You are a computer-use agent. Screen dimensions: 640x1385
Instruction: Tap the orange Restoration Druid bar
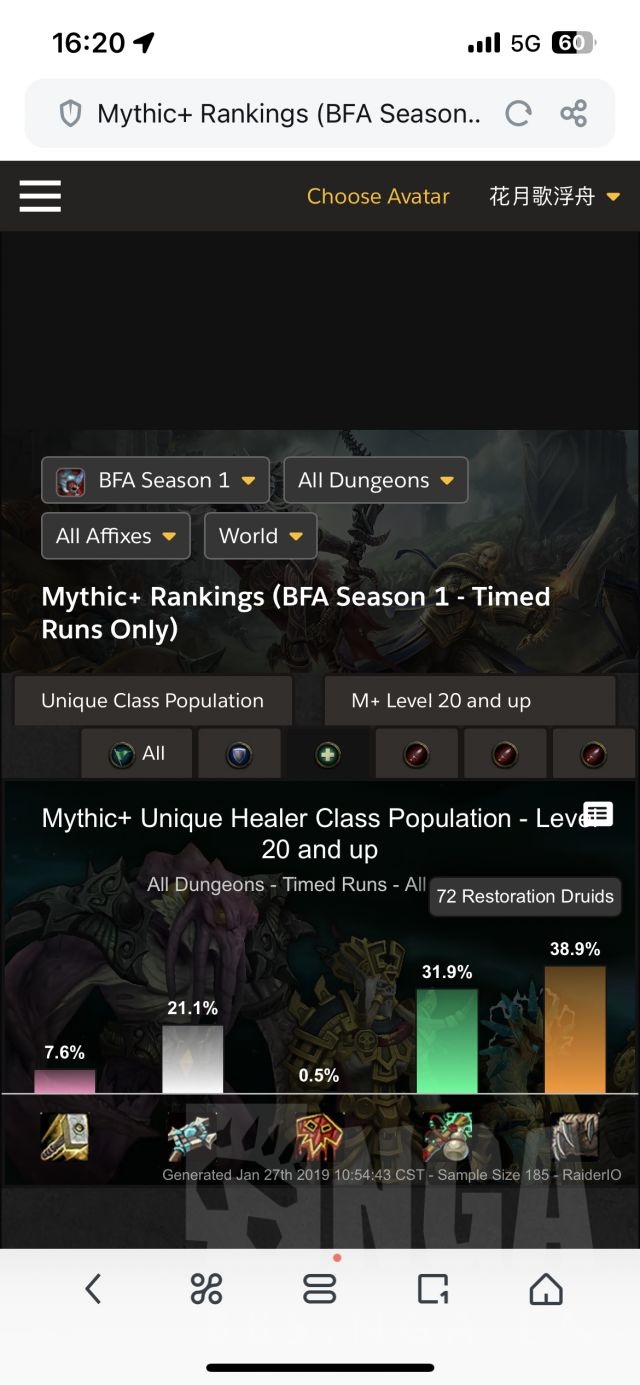(575, 1028)
